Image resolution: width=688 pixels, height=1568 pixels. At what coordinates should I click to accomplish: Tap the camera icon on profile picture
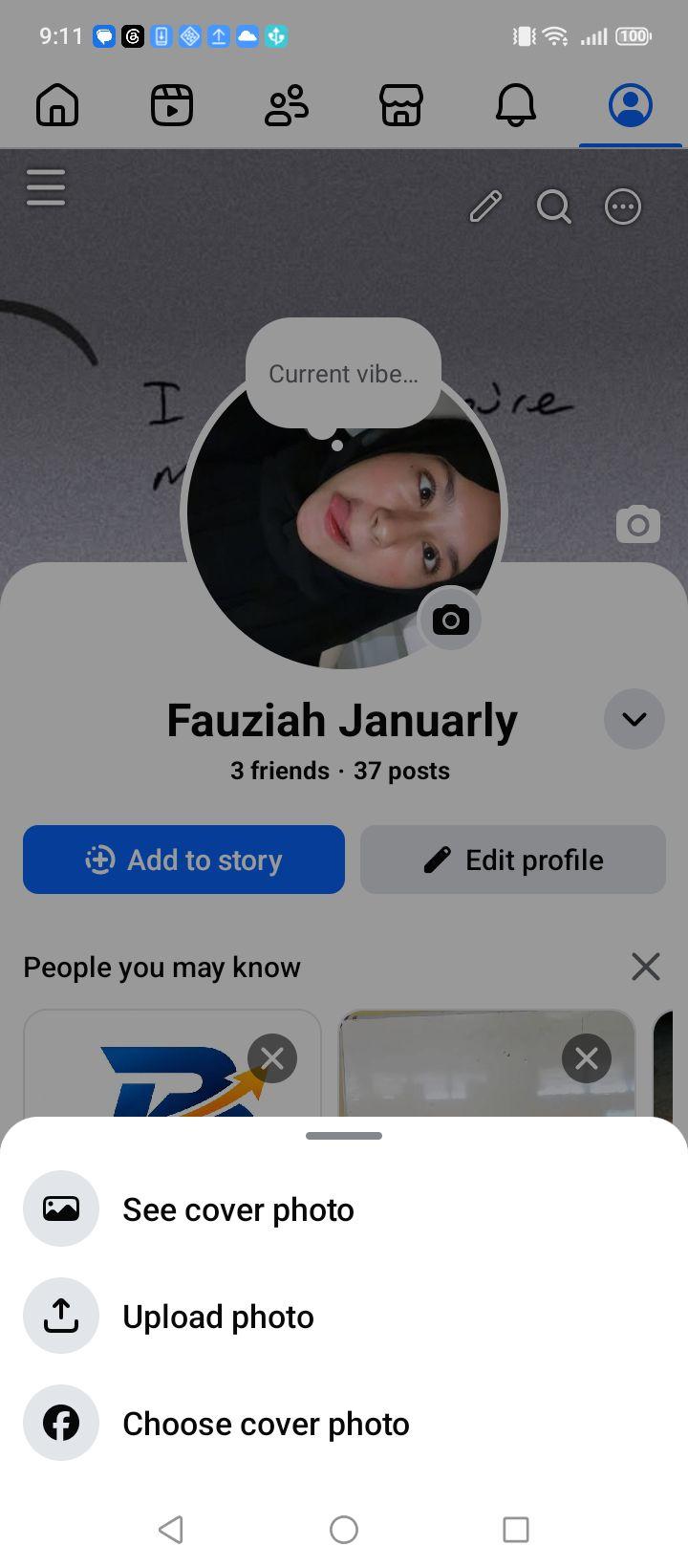pyautogui.click(x=451, y=621)
